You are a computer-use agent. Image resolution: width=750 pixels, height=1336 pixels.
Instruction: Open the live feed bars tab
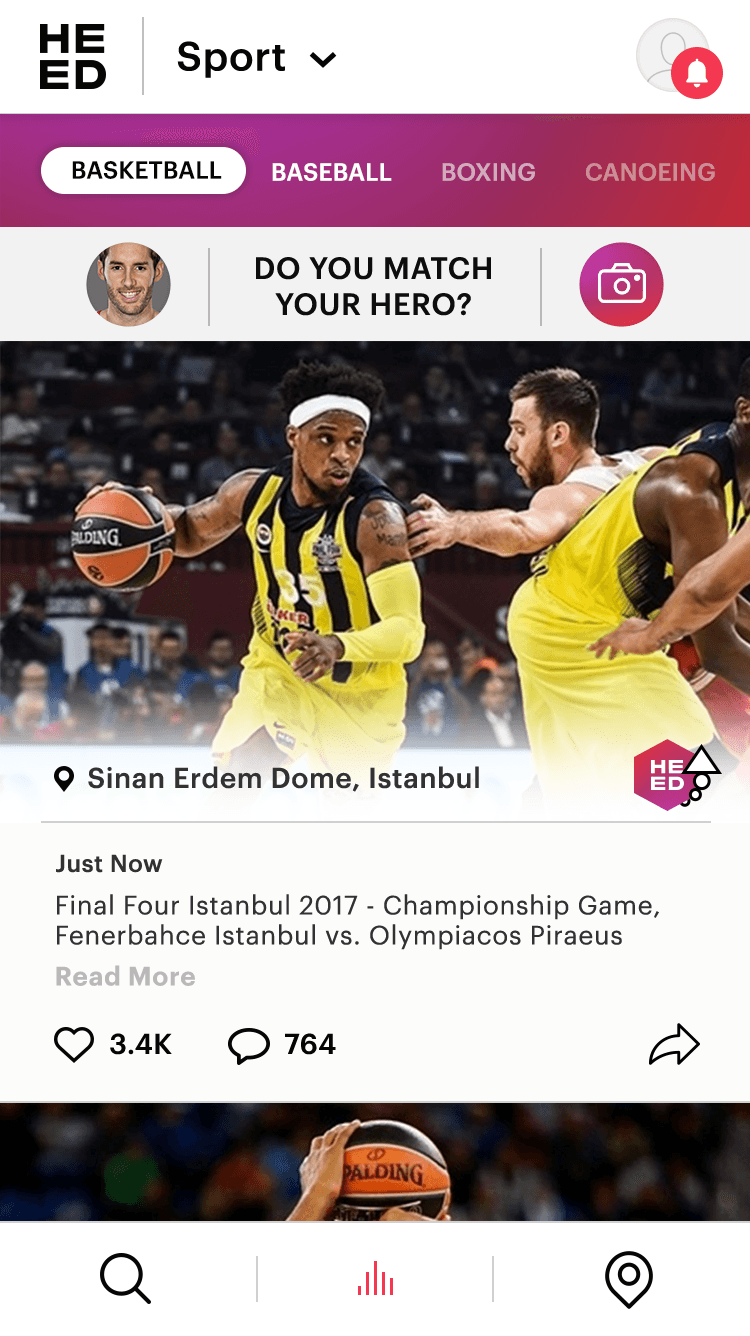coord(375,1278)
